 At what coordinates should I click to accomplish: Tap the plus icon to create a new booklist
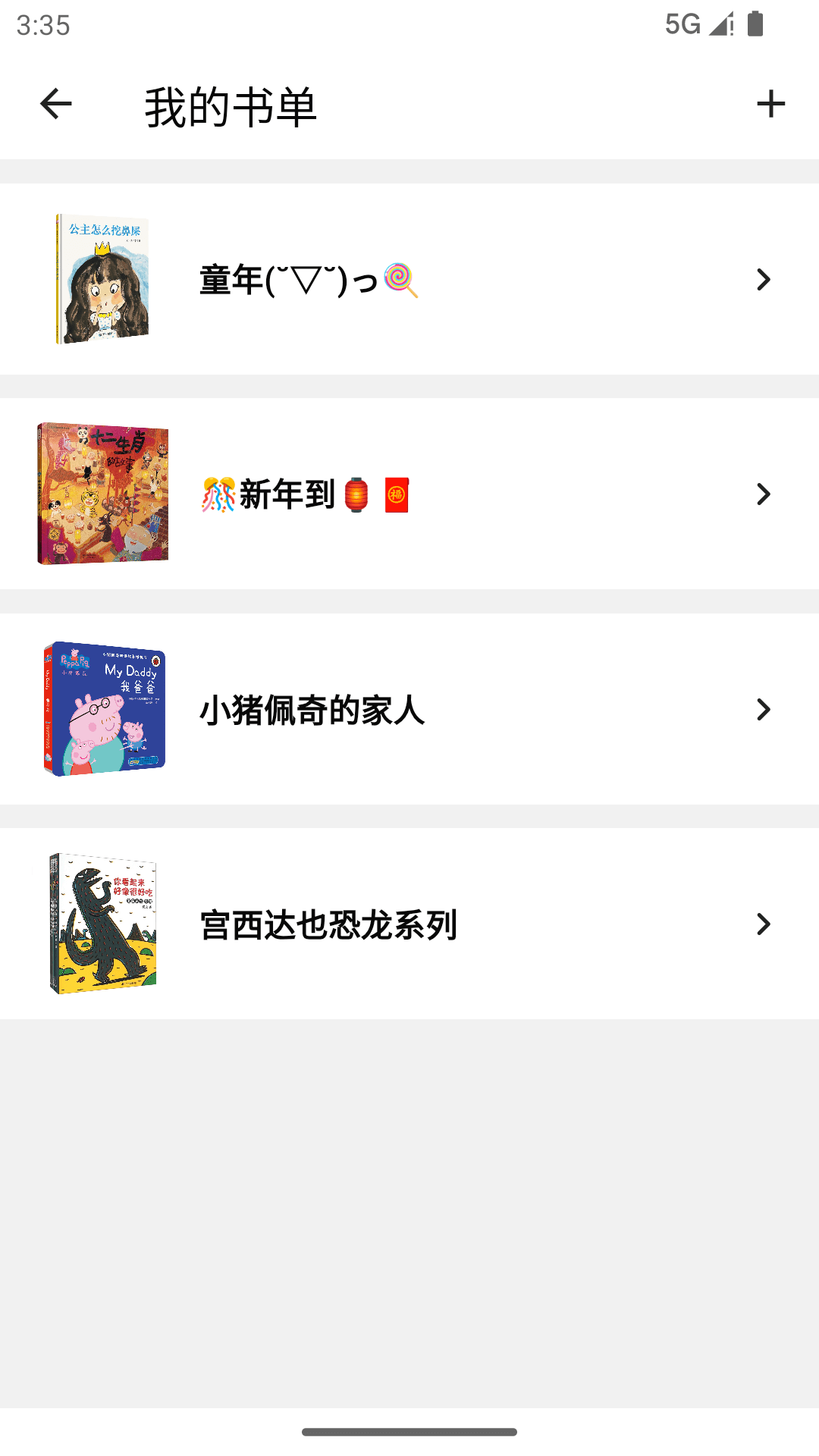(770, 104)
